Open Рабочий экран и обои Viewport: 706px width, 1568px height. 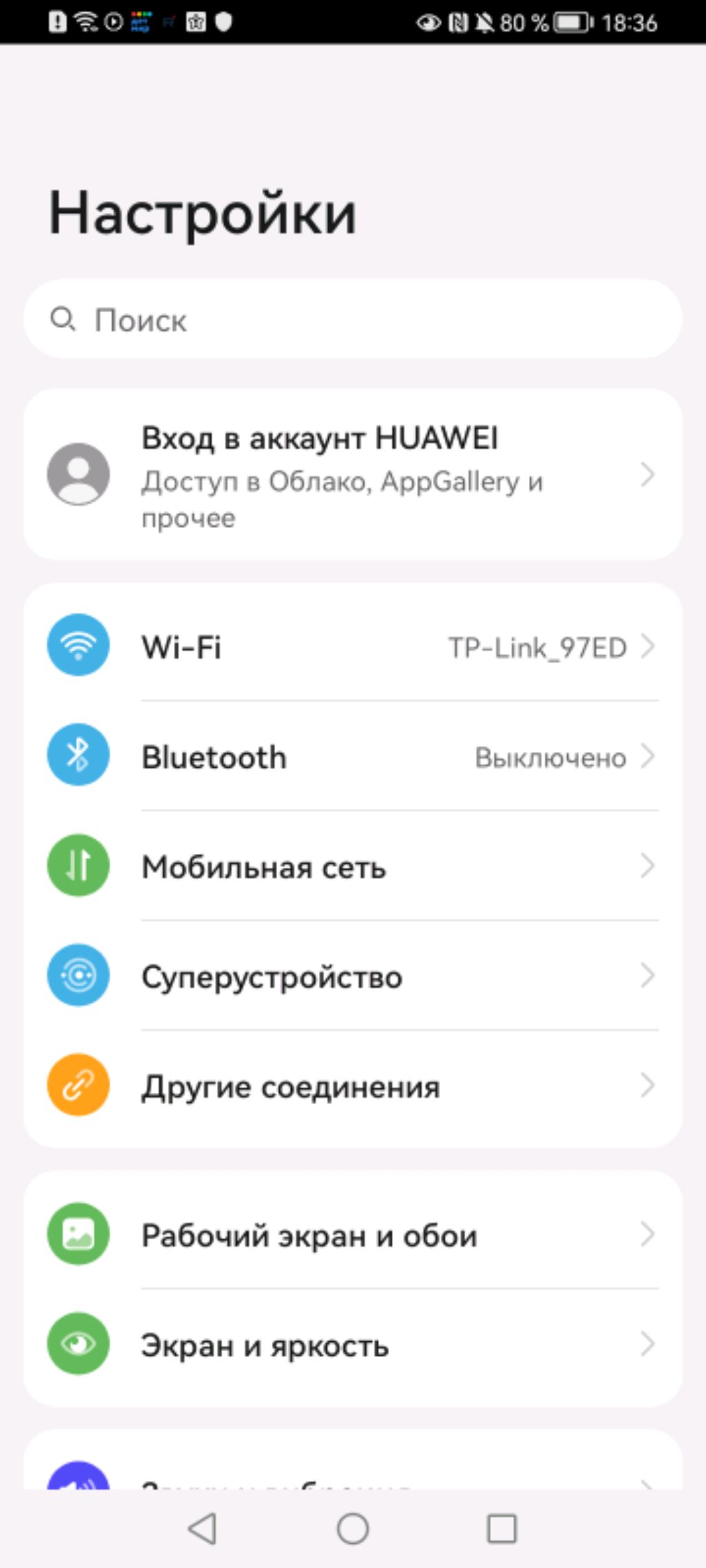353,1235
